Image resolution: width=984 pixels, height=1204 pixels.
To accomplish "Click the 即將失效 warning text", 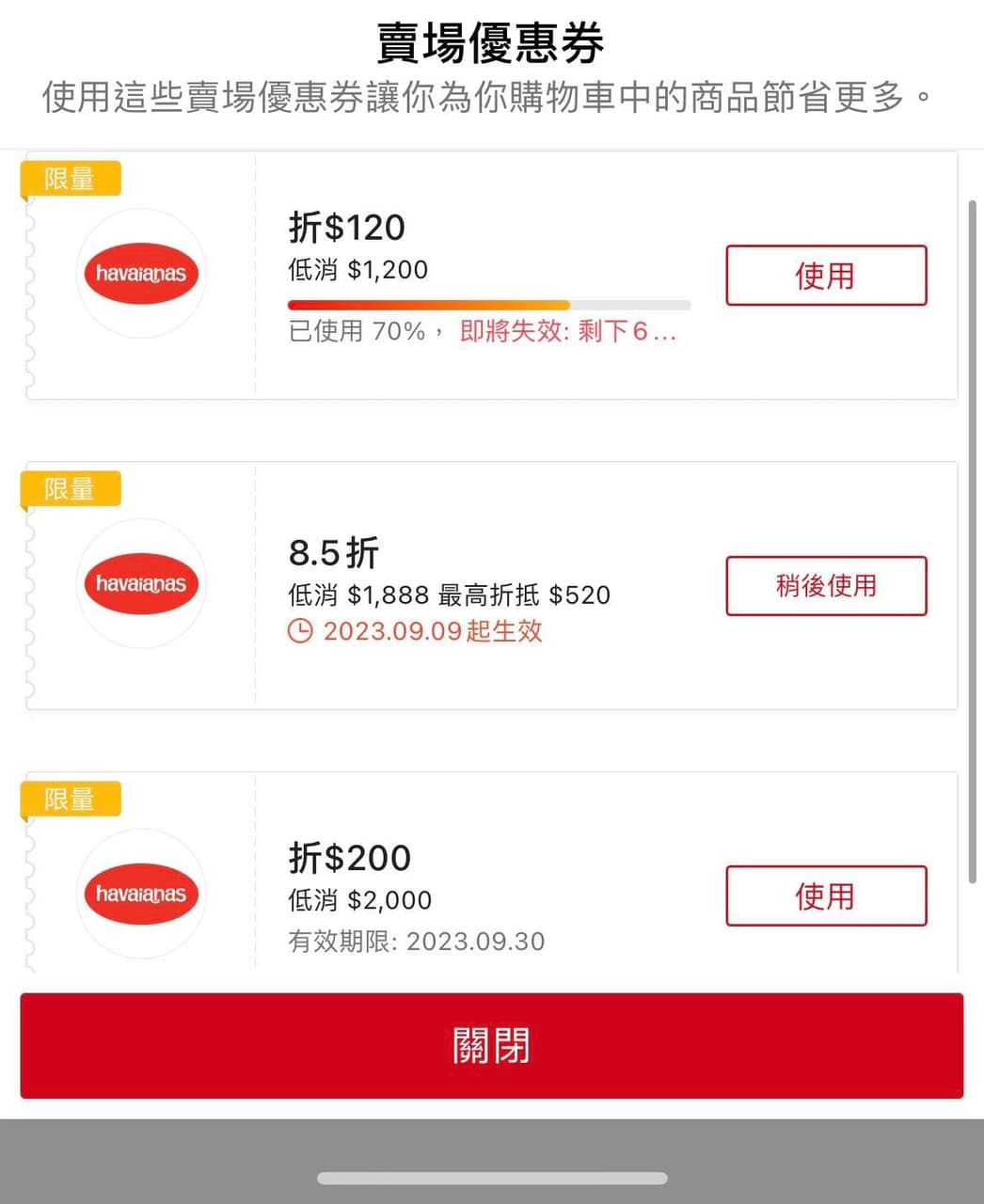I will [x=513, y=332].
